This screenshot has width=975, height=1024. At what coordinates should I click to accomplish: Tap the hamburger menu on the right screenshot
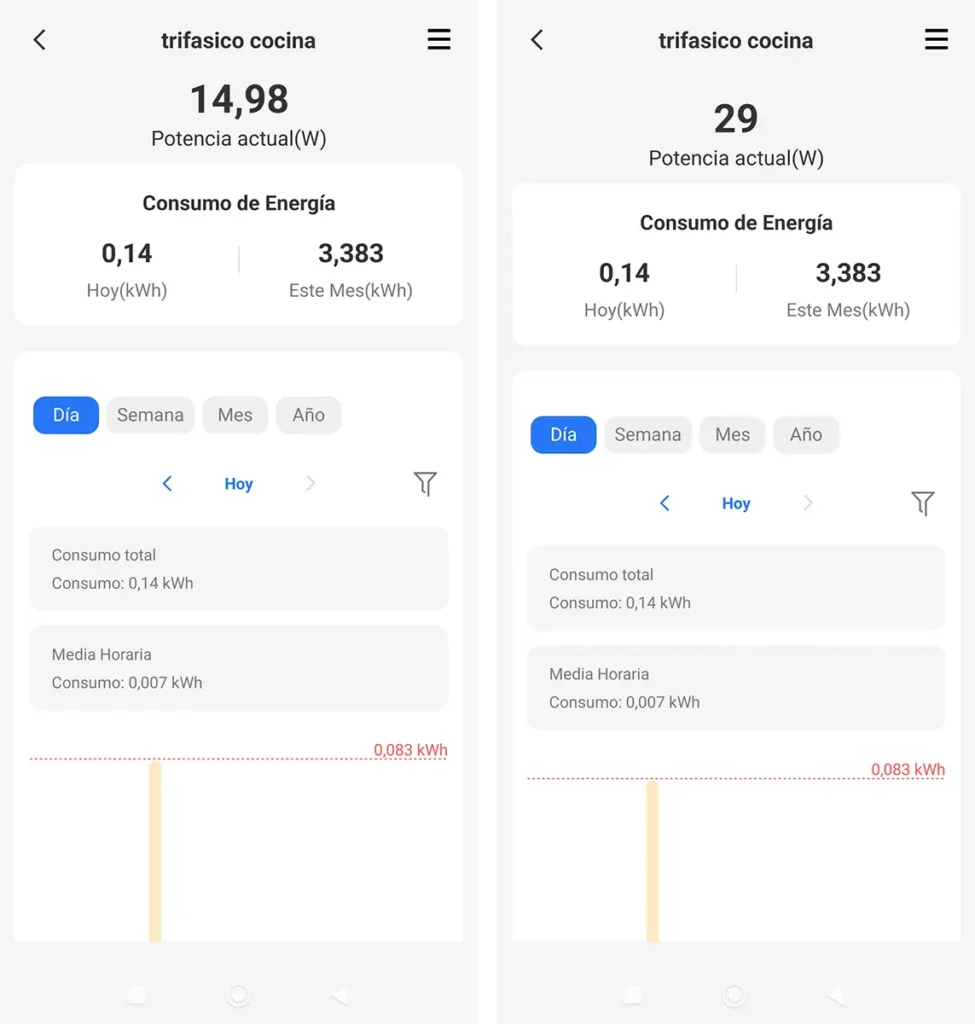[x=936, y=39]
